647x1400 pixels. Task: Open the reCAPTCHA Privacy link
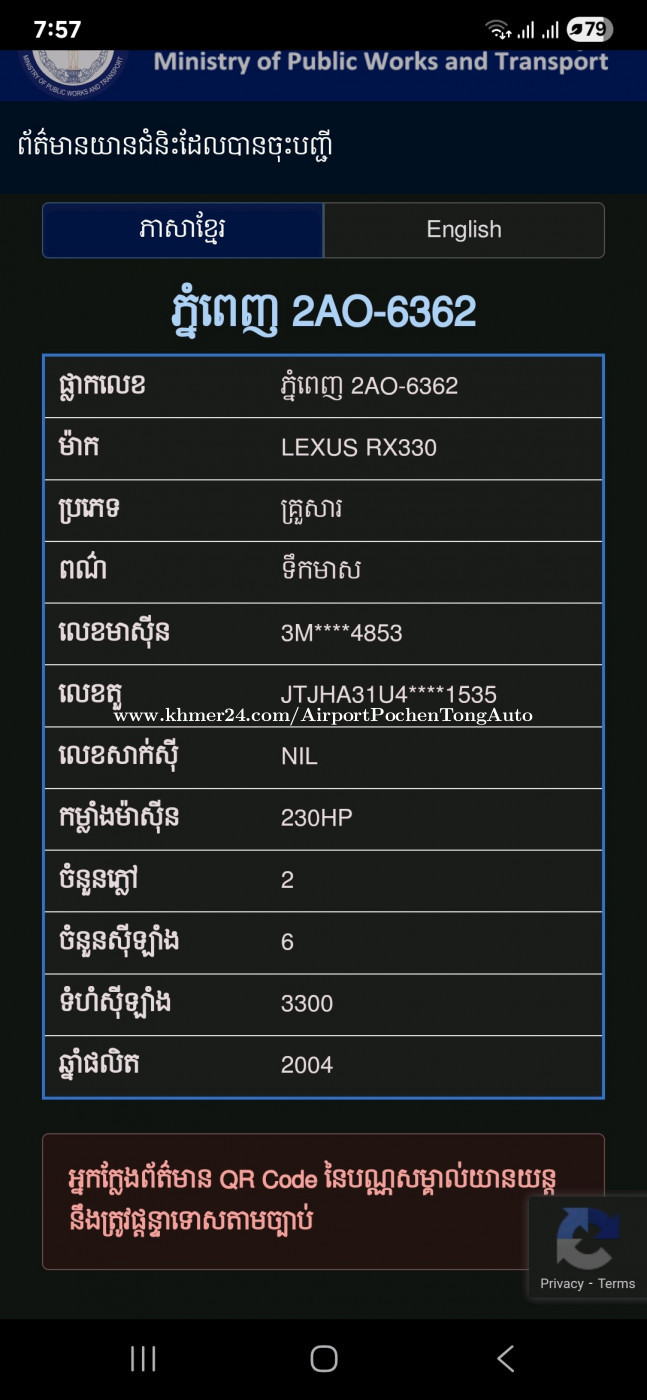pos(561,1283)
